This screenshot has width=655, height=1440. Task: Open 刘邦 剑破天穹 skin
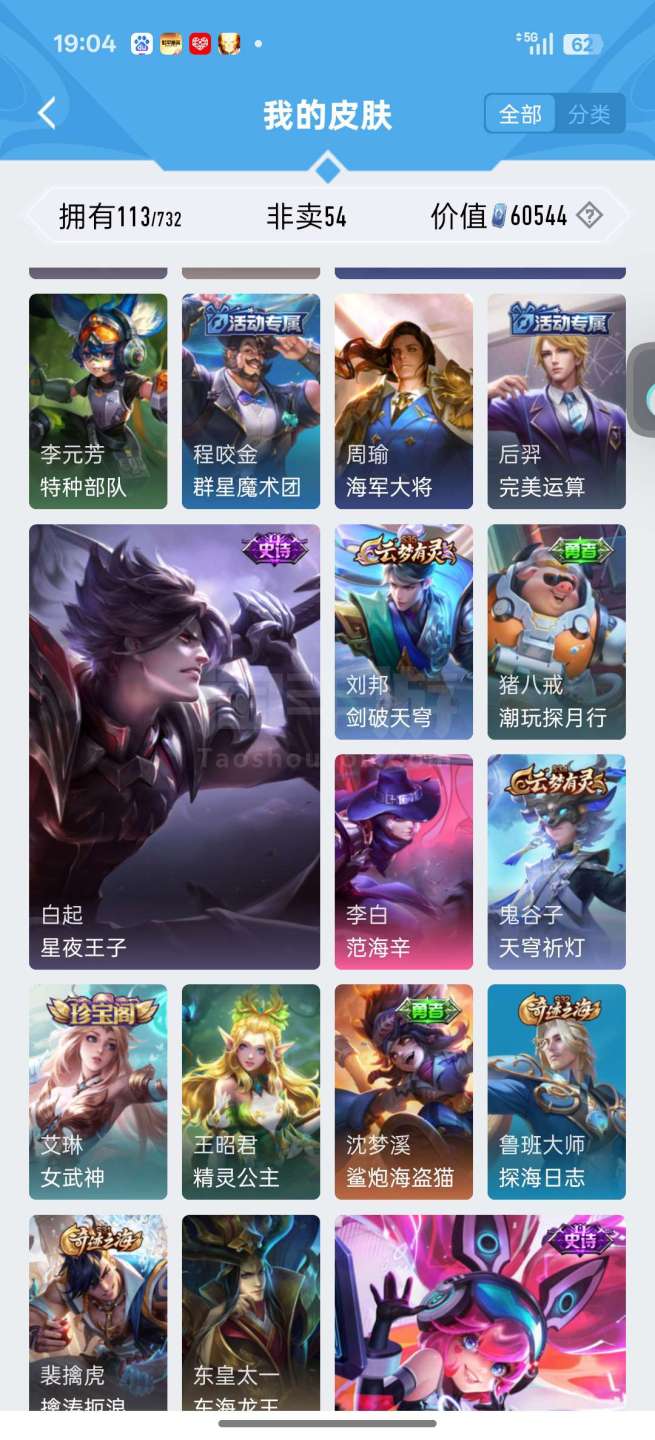(404, 631)
